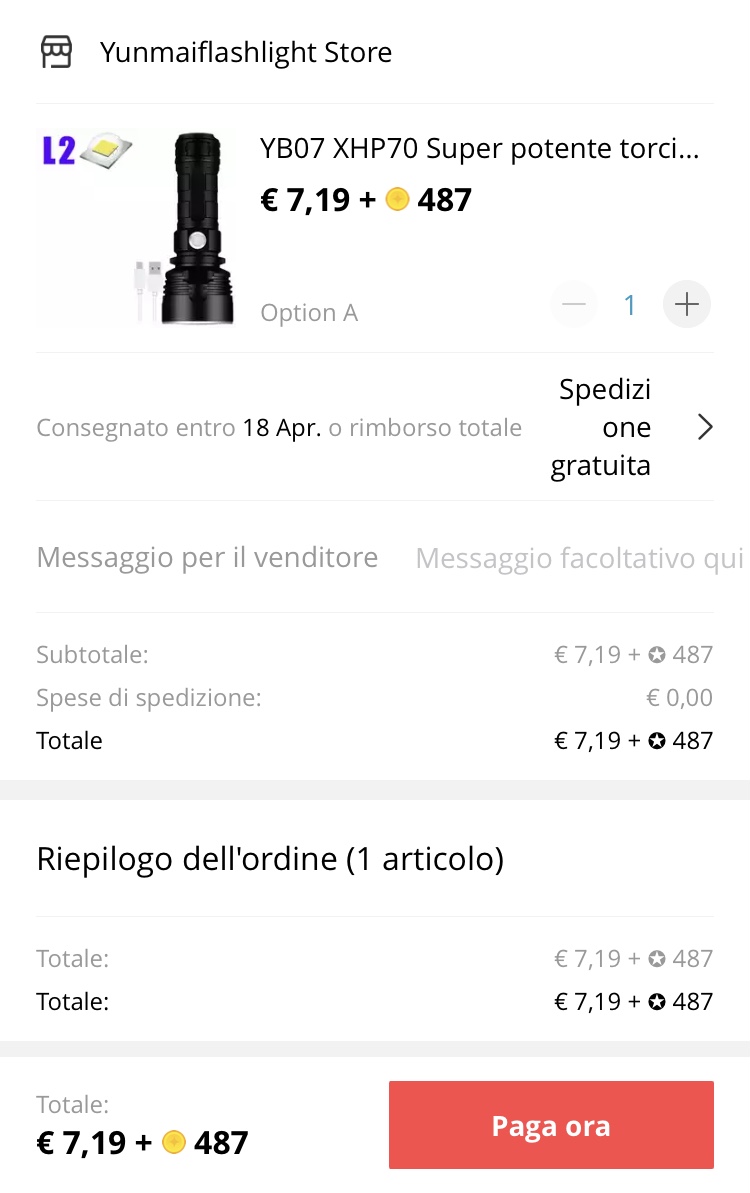Open the Yunmaiflashlight Store page

[x=245, y=52]
